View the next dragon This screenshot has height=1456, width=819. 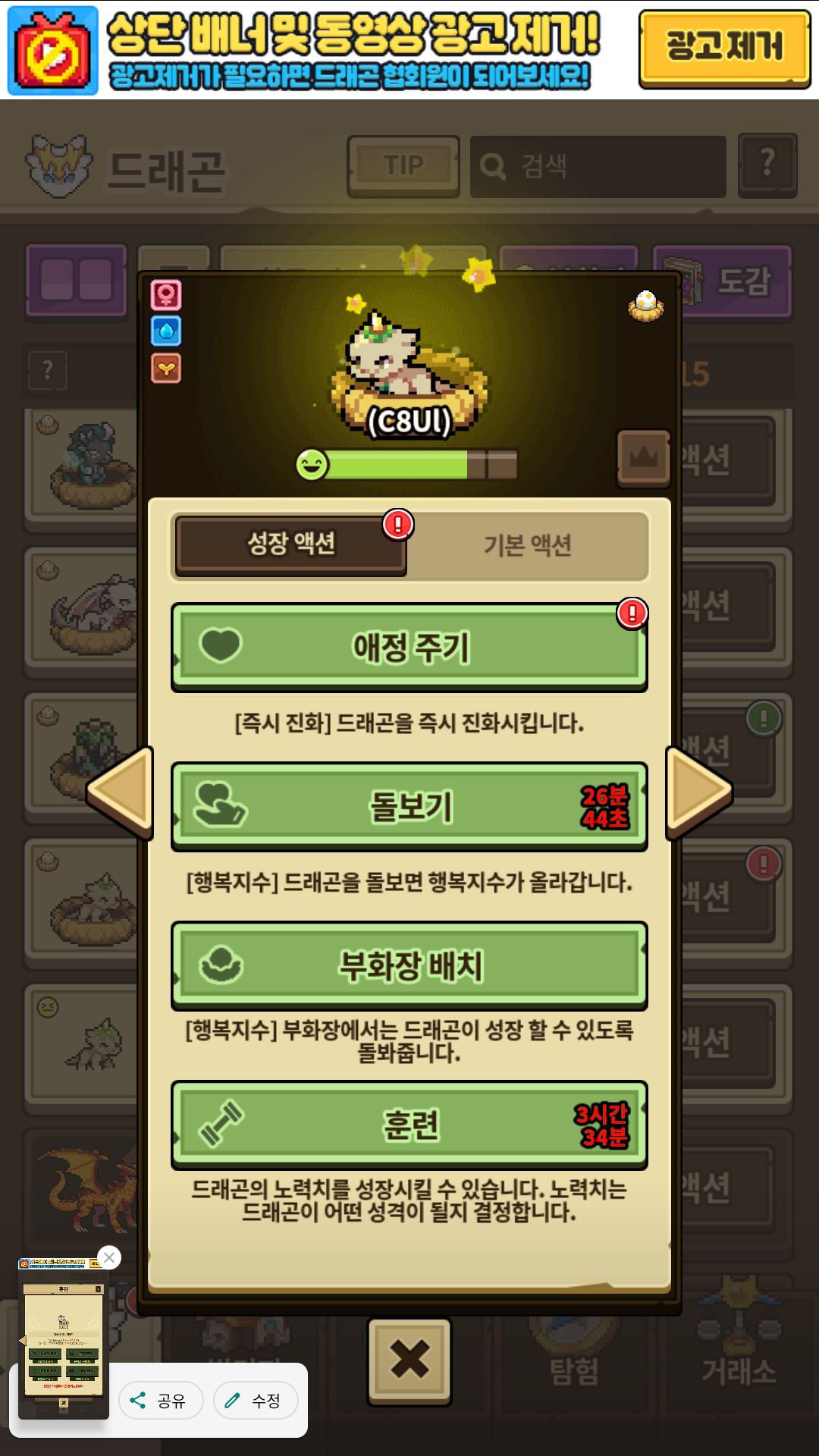click(698, 792)
